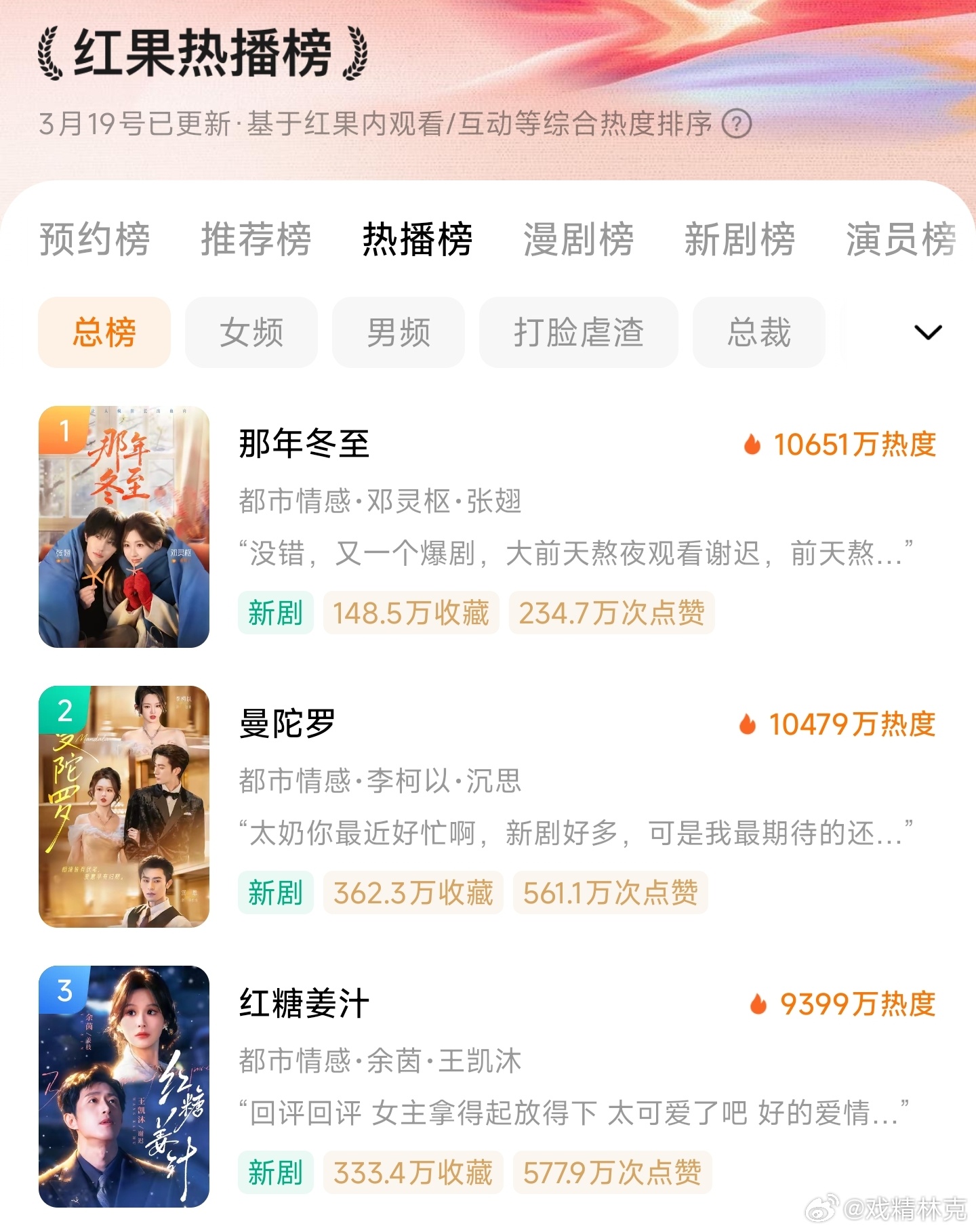Open the 男频 filter option
This screenshot has width=976, height=1232.
pyautogui.click(x=398, y=332)
